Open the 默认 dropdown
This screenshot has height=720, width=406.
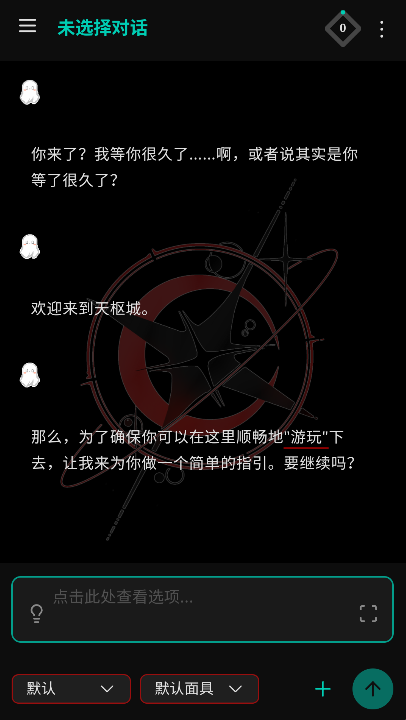71,689
